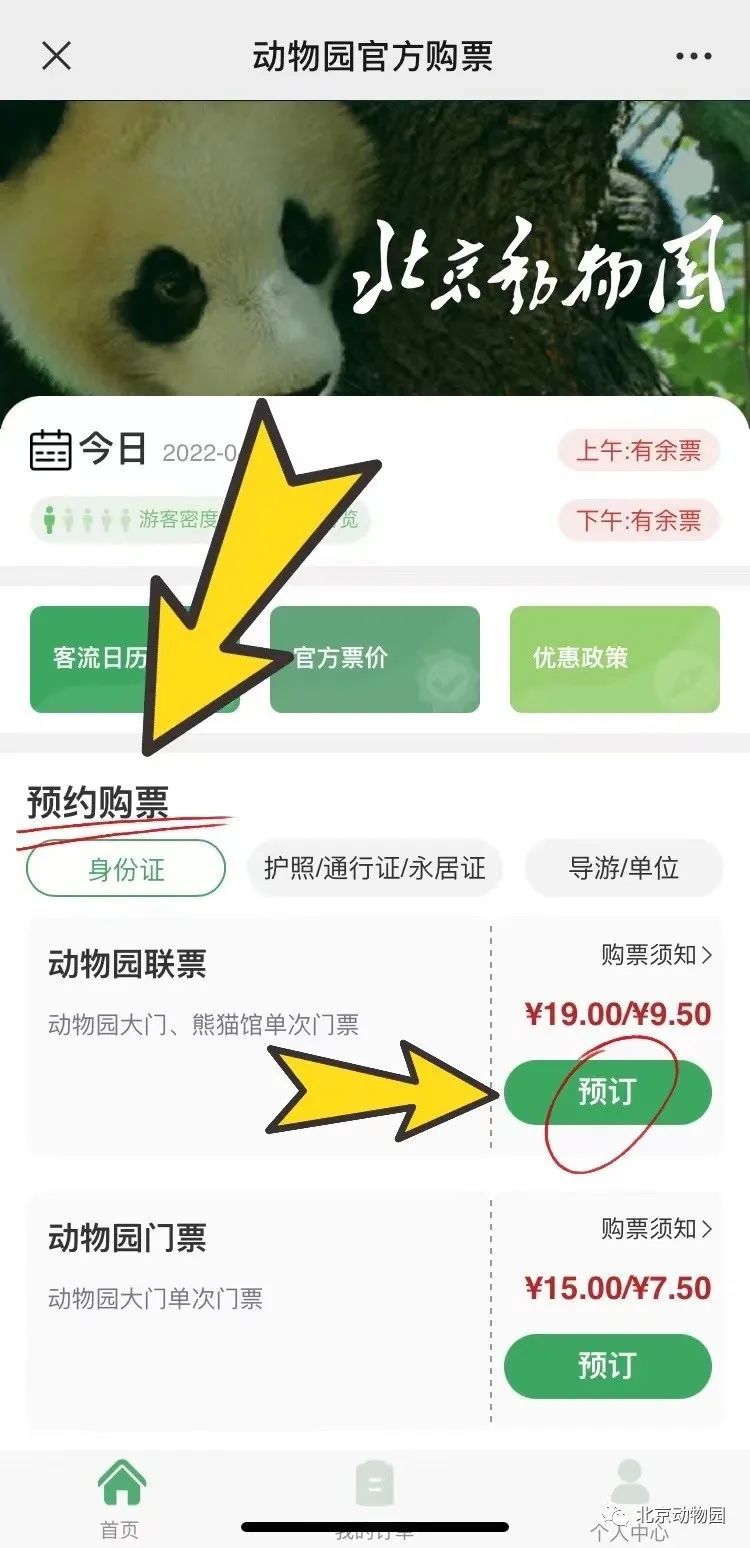Open the three-dot overflow menu
Image resolution: width=750 pixels, height=1548 pixels.
click(x=693, y=56)
